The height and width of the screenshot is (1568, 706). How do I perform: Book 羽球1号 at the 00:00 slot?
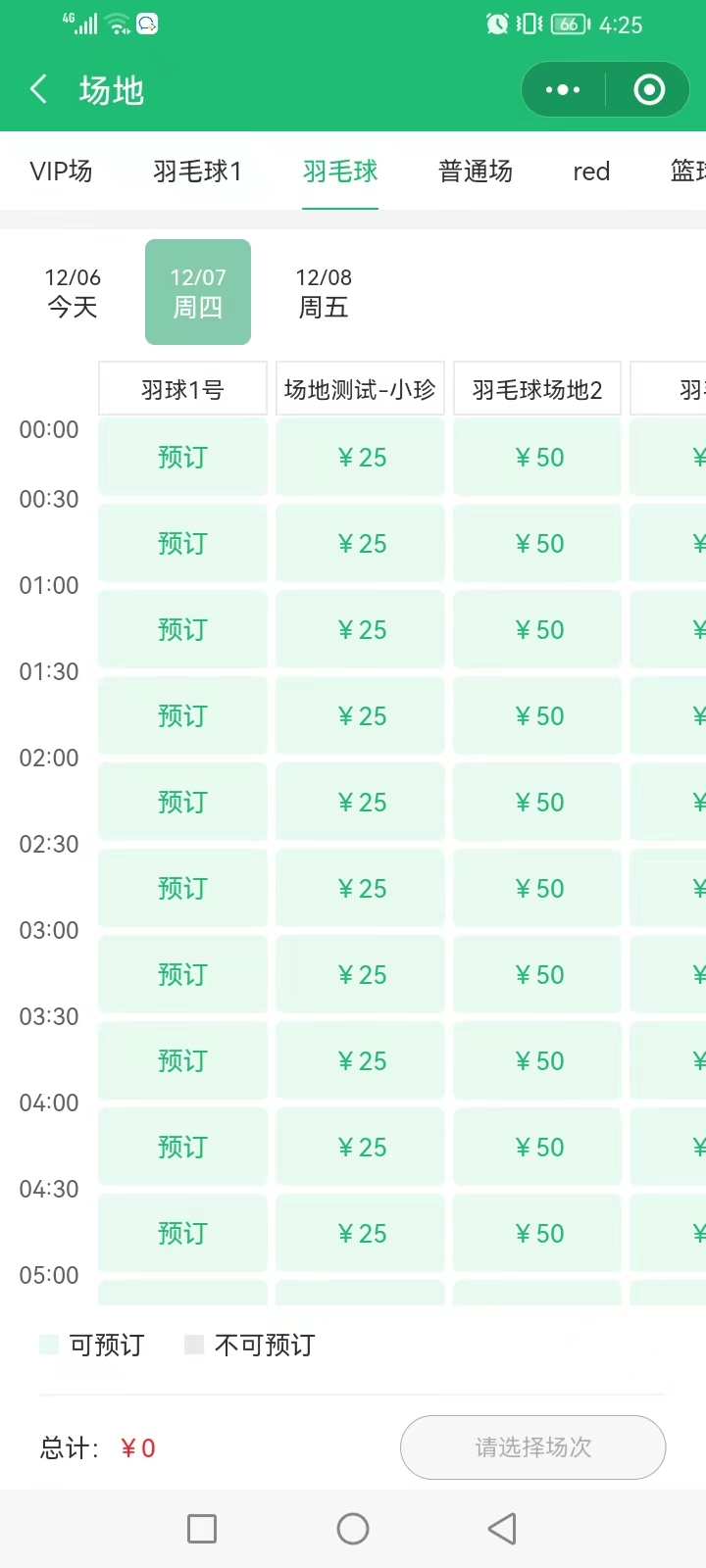pos(182,458)
